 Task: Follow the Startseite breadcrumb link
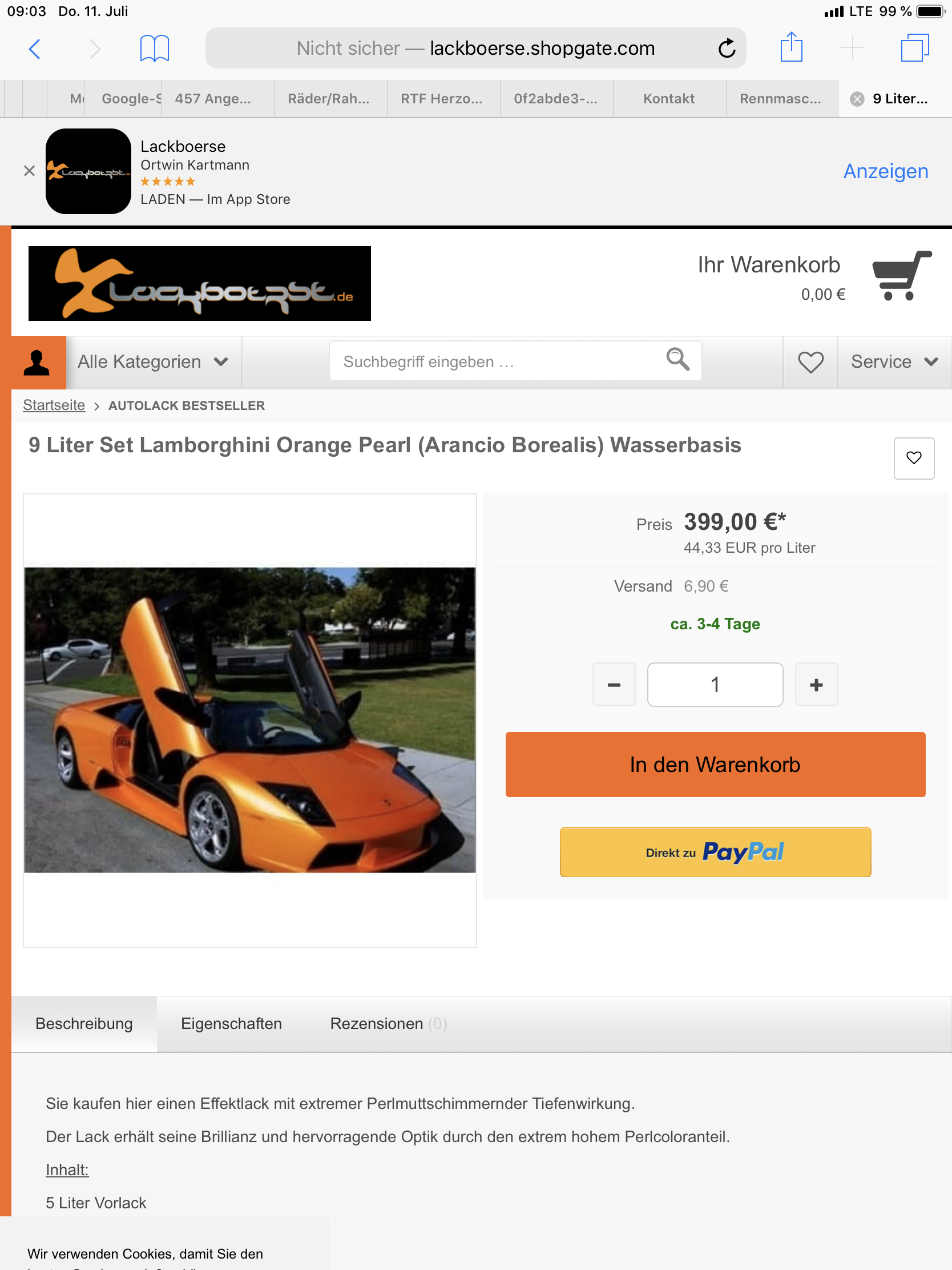pyautogui.click(x=54, y=405)
